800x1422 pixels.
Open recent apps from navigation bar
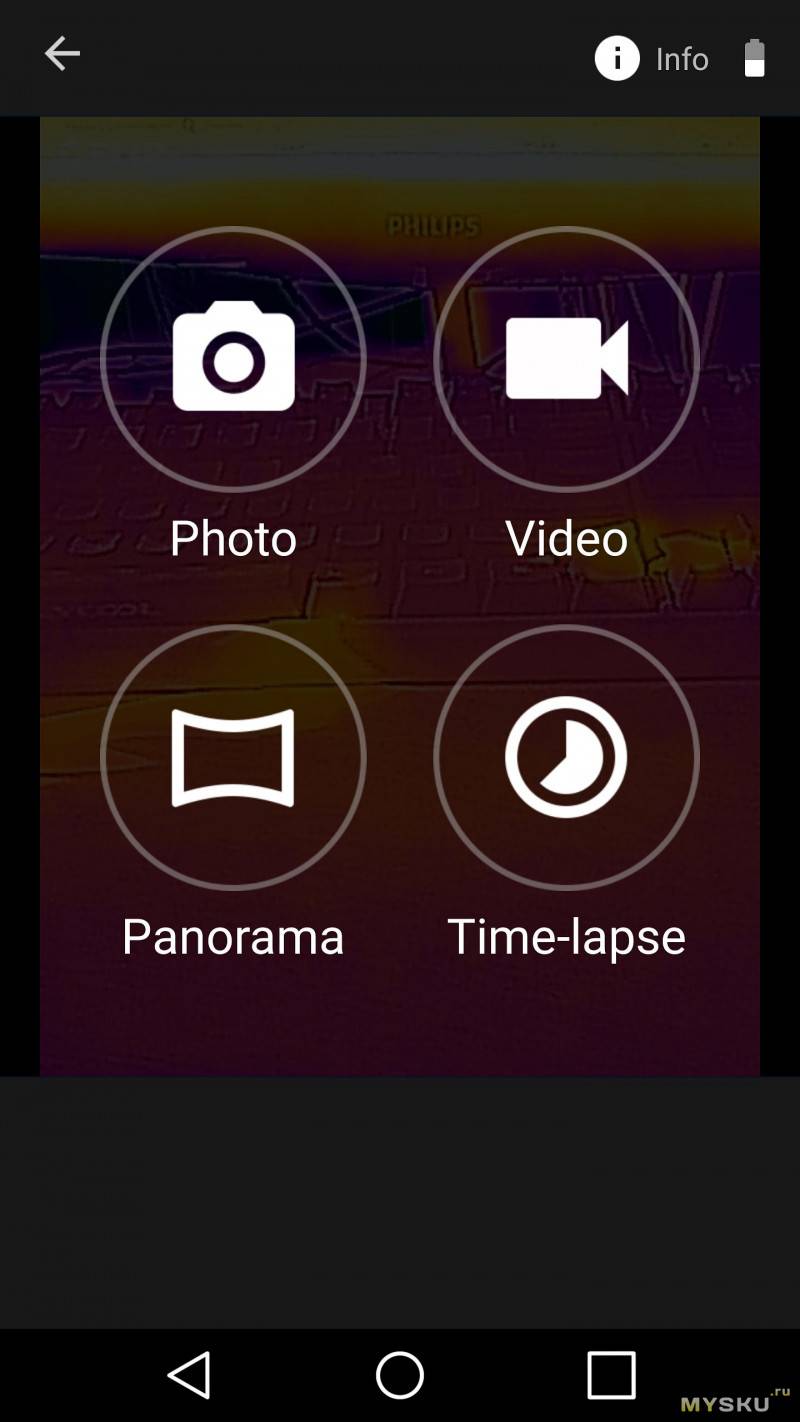pyautogui.click(x=611, y=1375)
